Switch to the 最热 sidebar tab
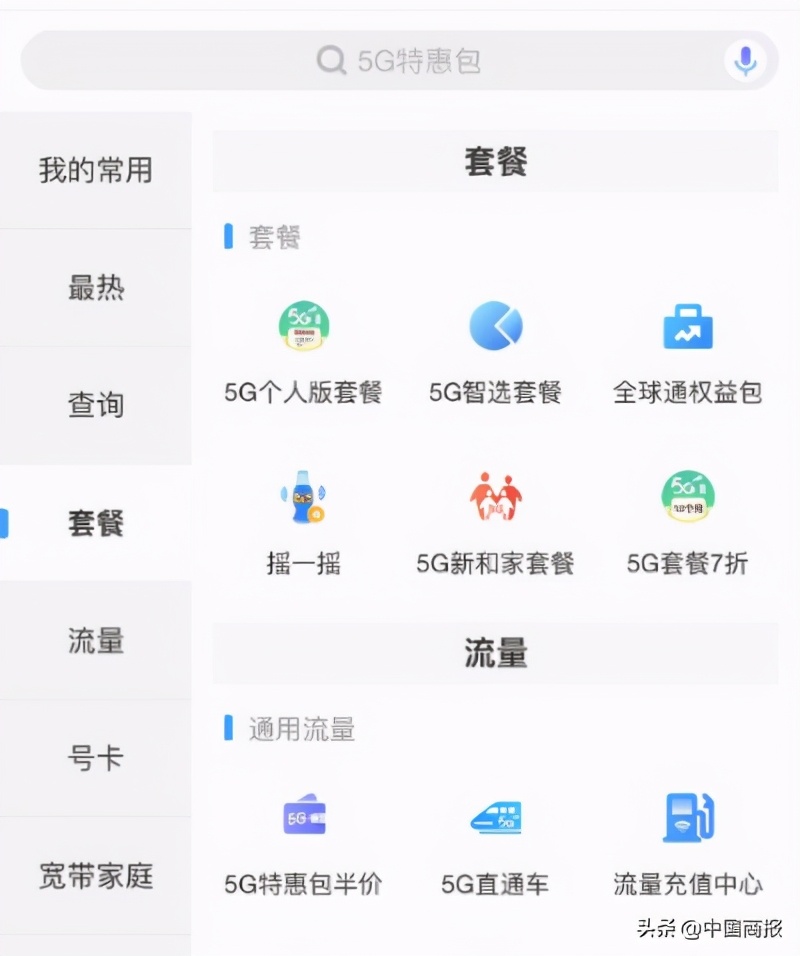 click(x=96, y=288)
